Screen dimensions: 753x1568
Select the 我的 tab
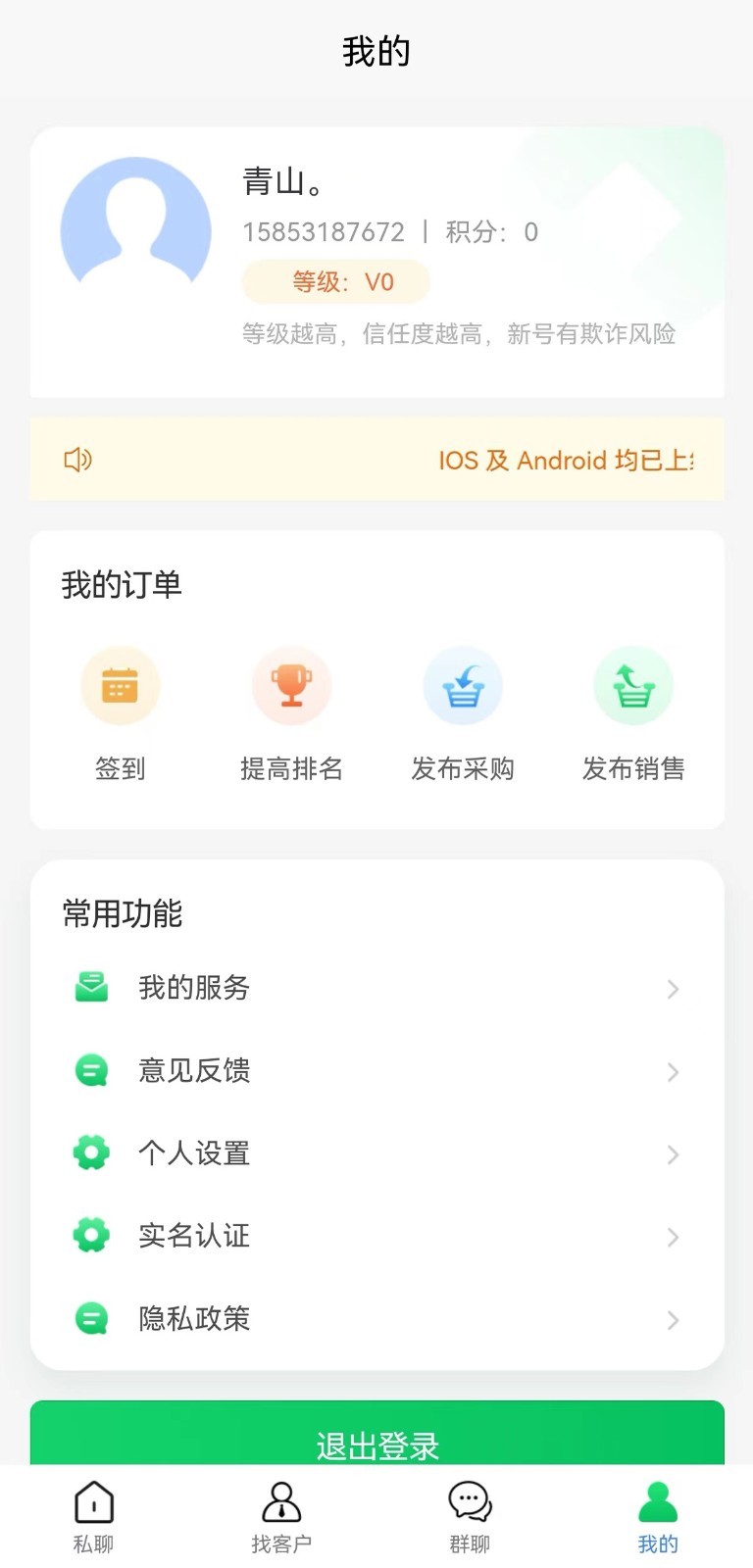(x=658, y=1517)
